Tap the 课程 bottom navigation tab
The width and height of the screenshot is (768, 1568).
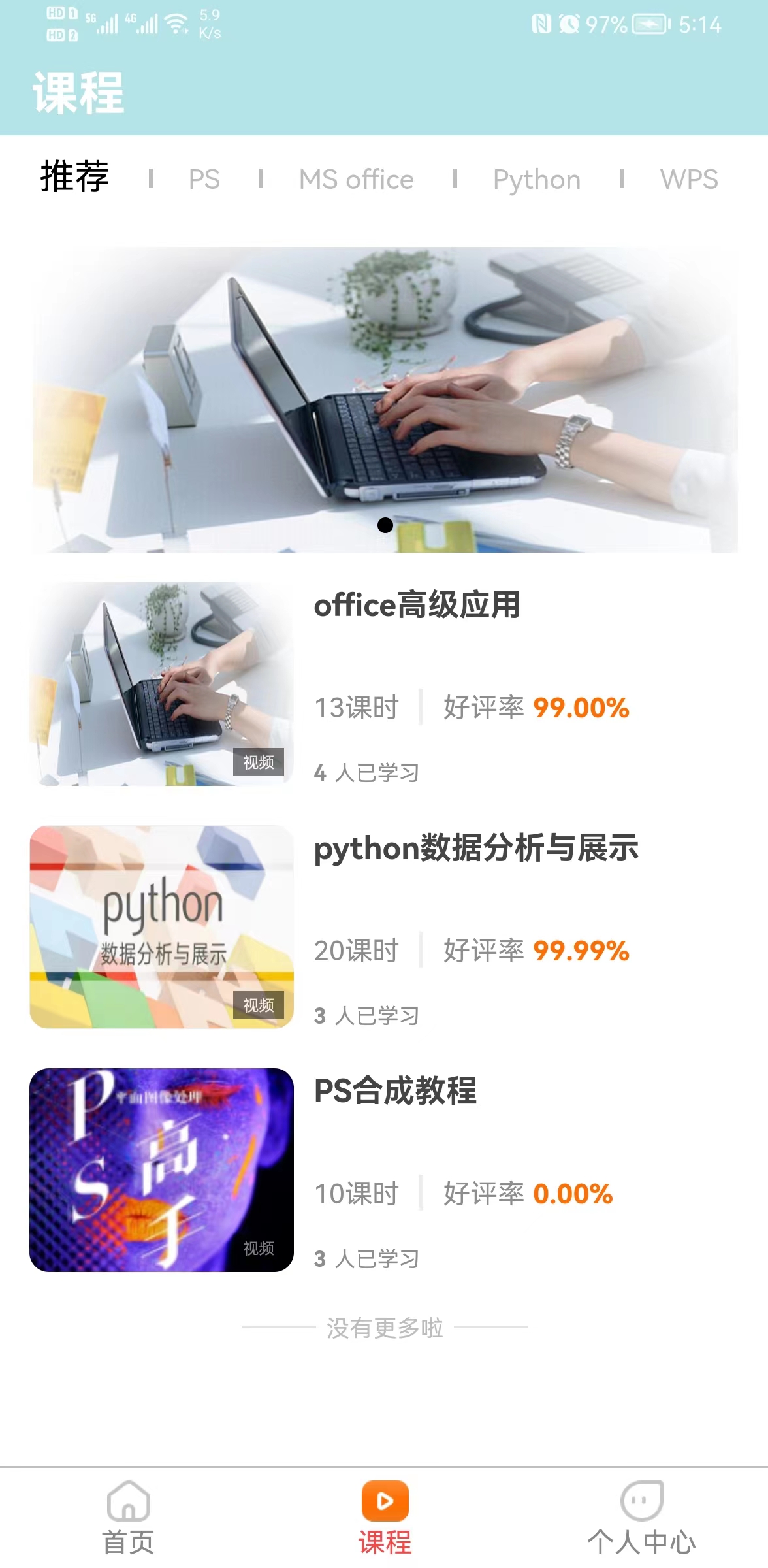click(385, 1518)
